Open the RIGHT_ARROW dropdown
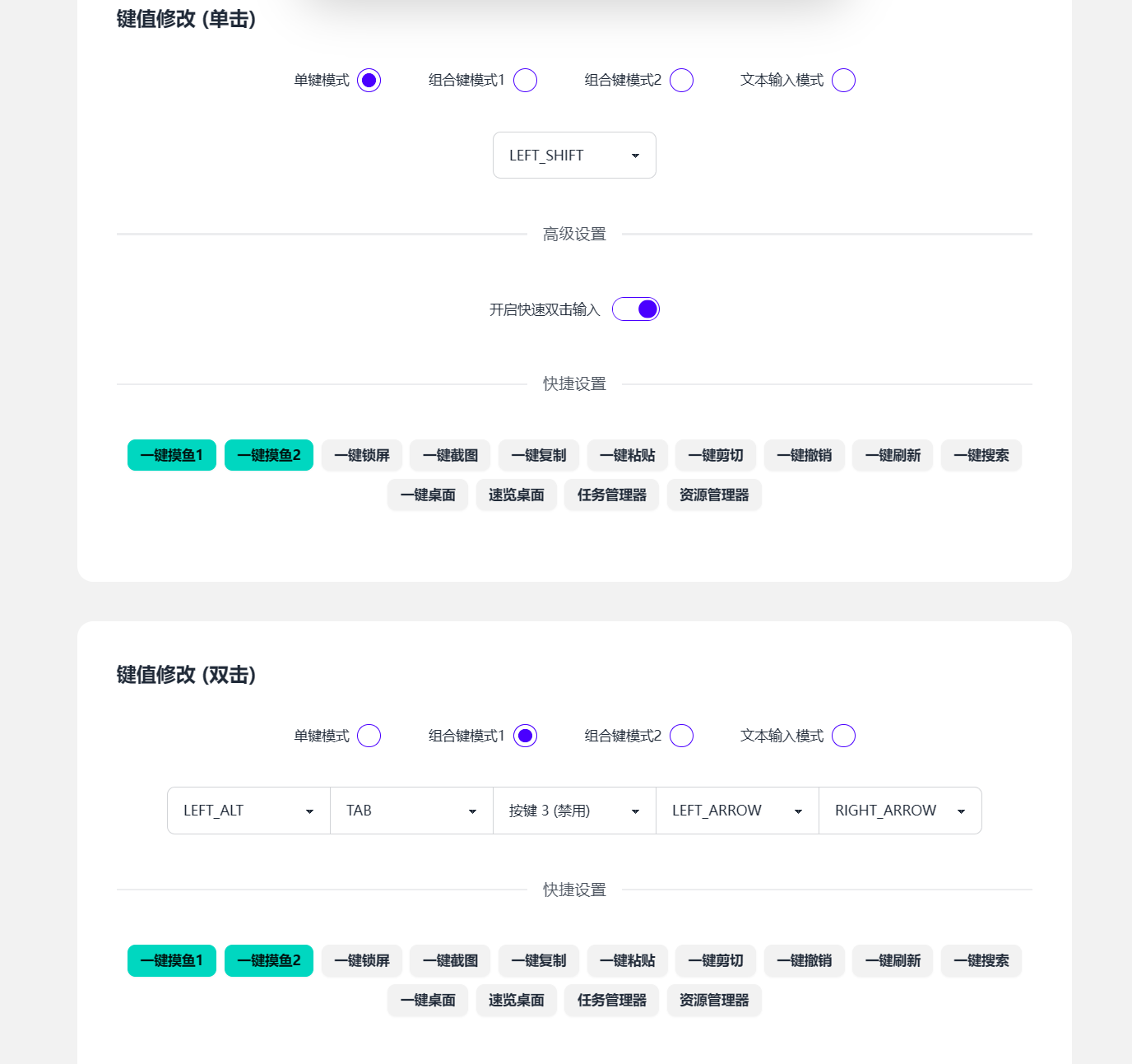This screenshot has height=1064, width=1132. pyautogui.click(x=900, y=811)
